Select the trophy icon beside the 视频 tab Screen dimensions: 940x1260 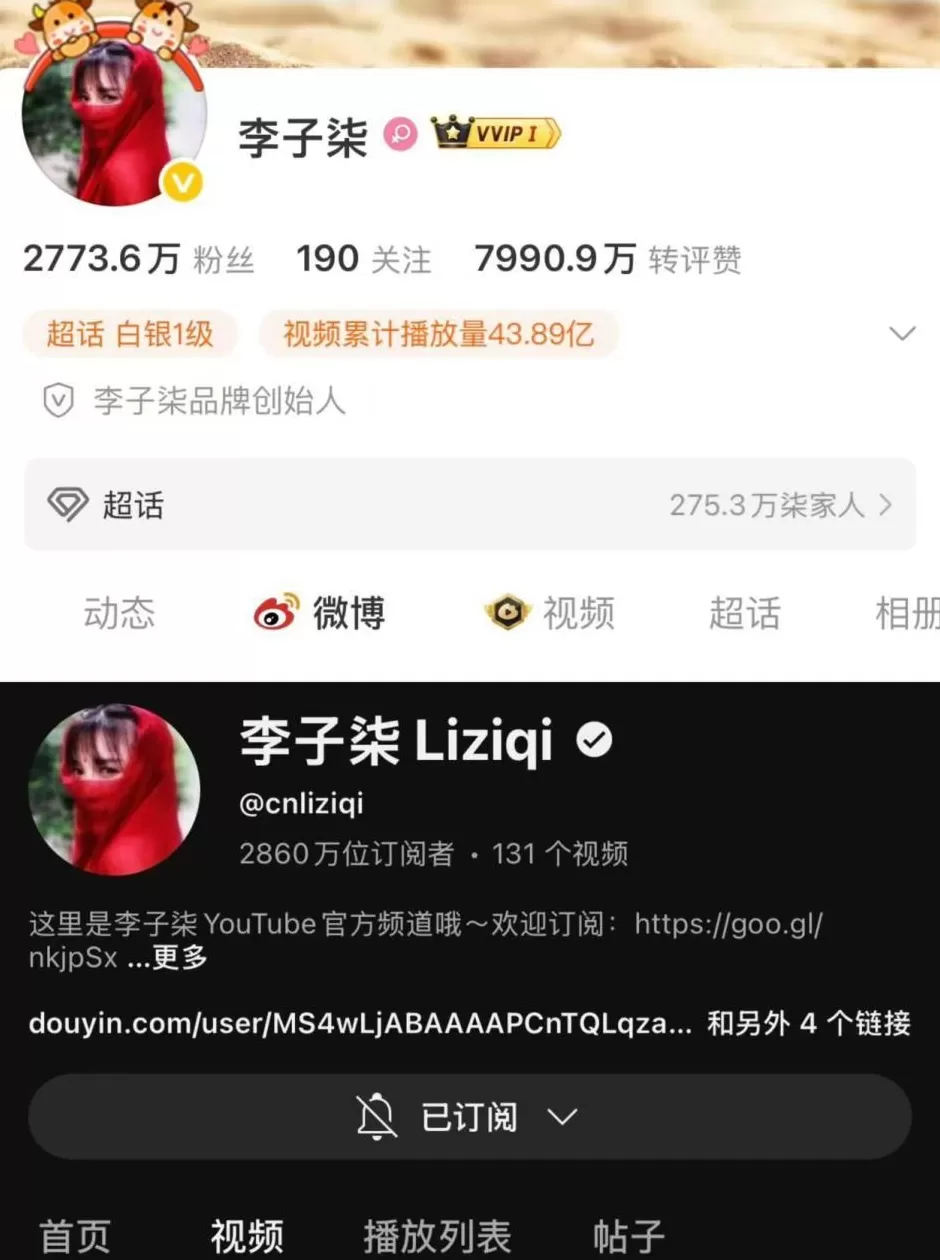[x=509, y=613]
